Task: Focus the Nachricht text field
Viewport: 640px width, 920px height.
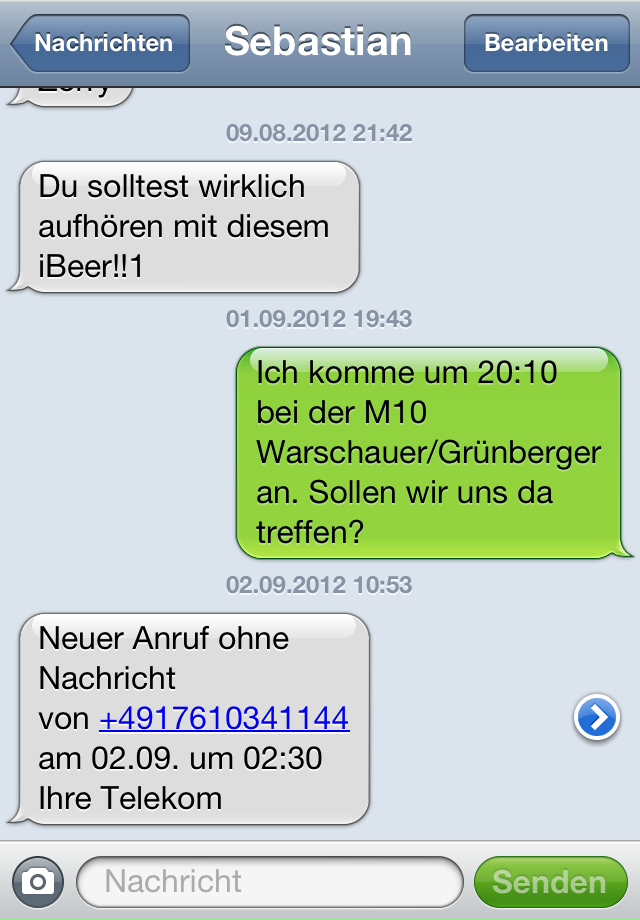Action: coord(270,881)
